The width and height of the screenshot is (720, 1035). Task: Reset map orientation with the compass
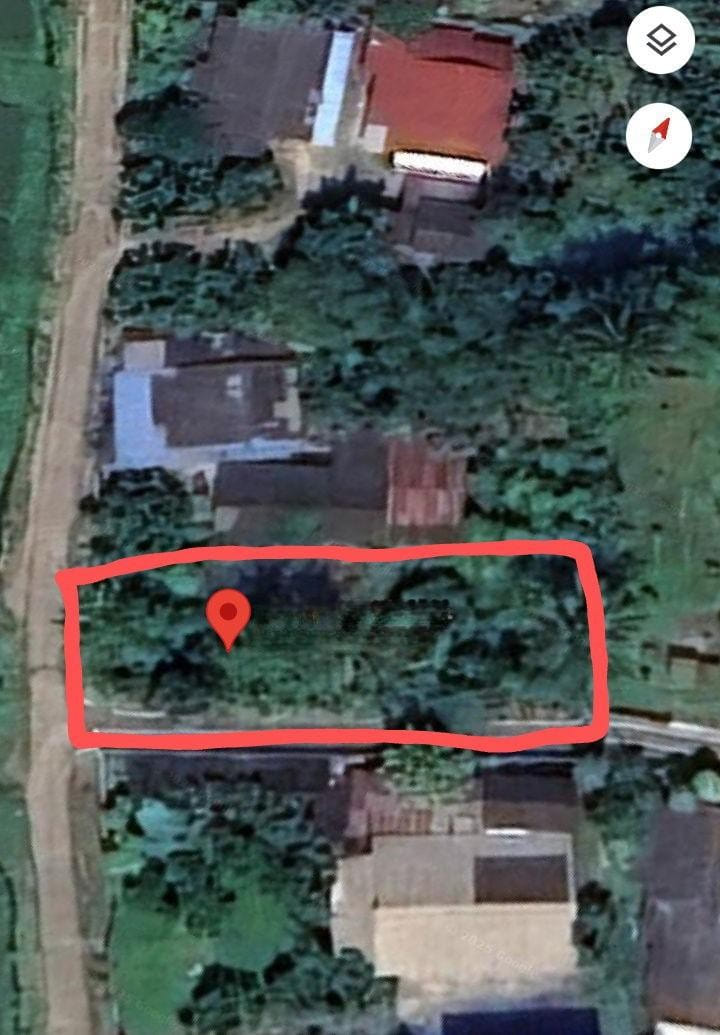click(x=659, y=135)
